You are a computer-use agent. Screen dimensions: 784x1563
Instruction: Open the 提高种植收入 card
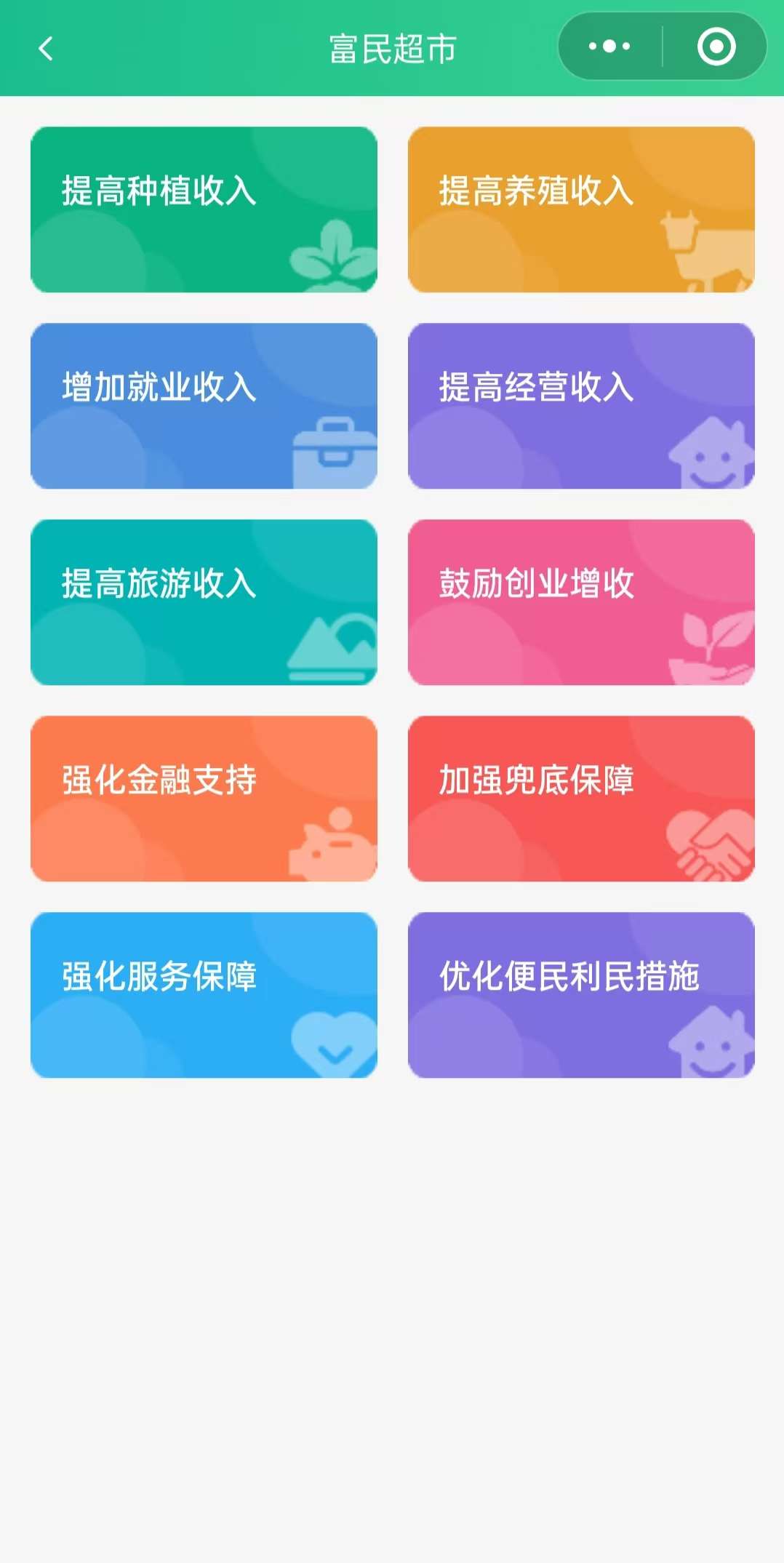pyautogui.click(x=204, y=209)
